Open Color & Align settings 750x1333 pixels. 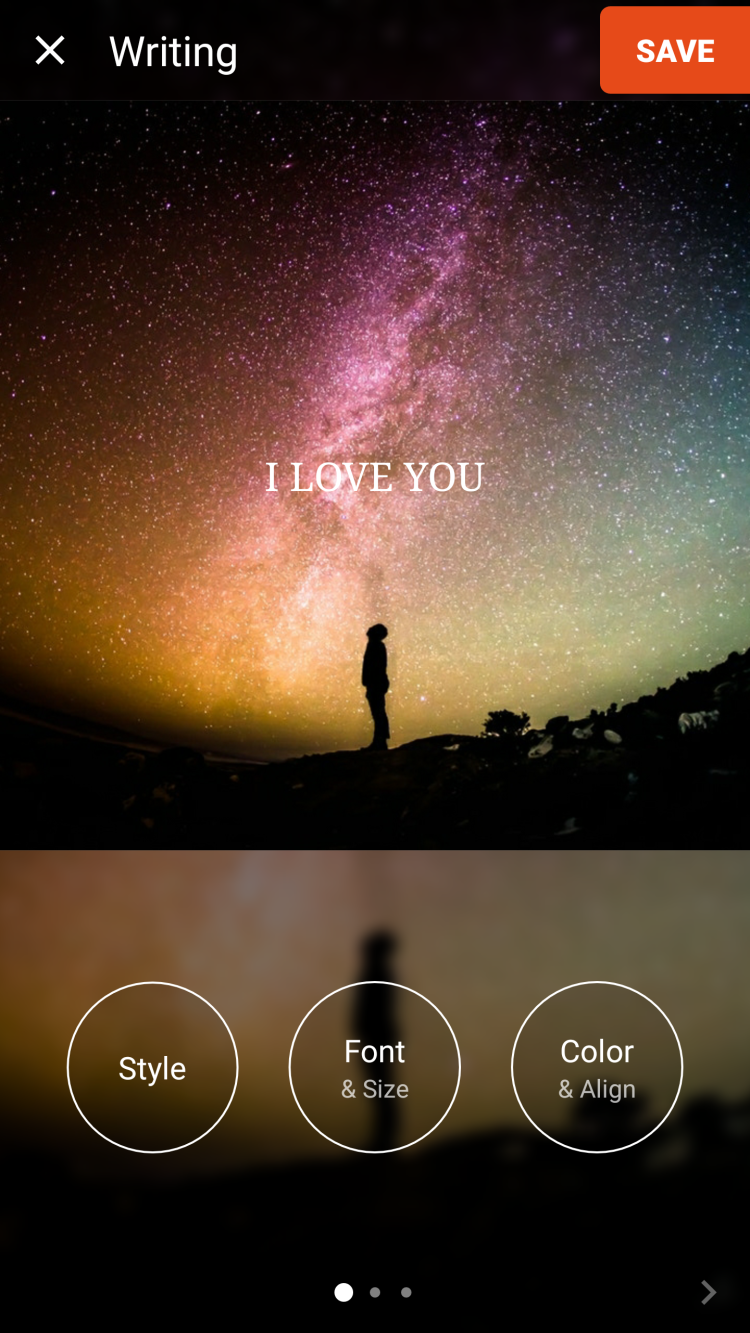(x=597, y=1068)
